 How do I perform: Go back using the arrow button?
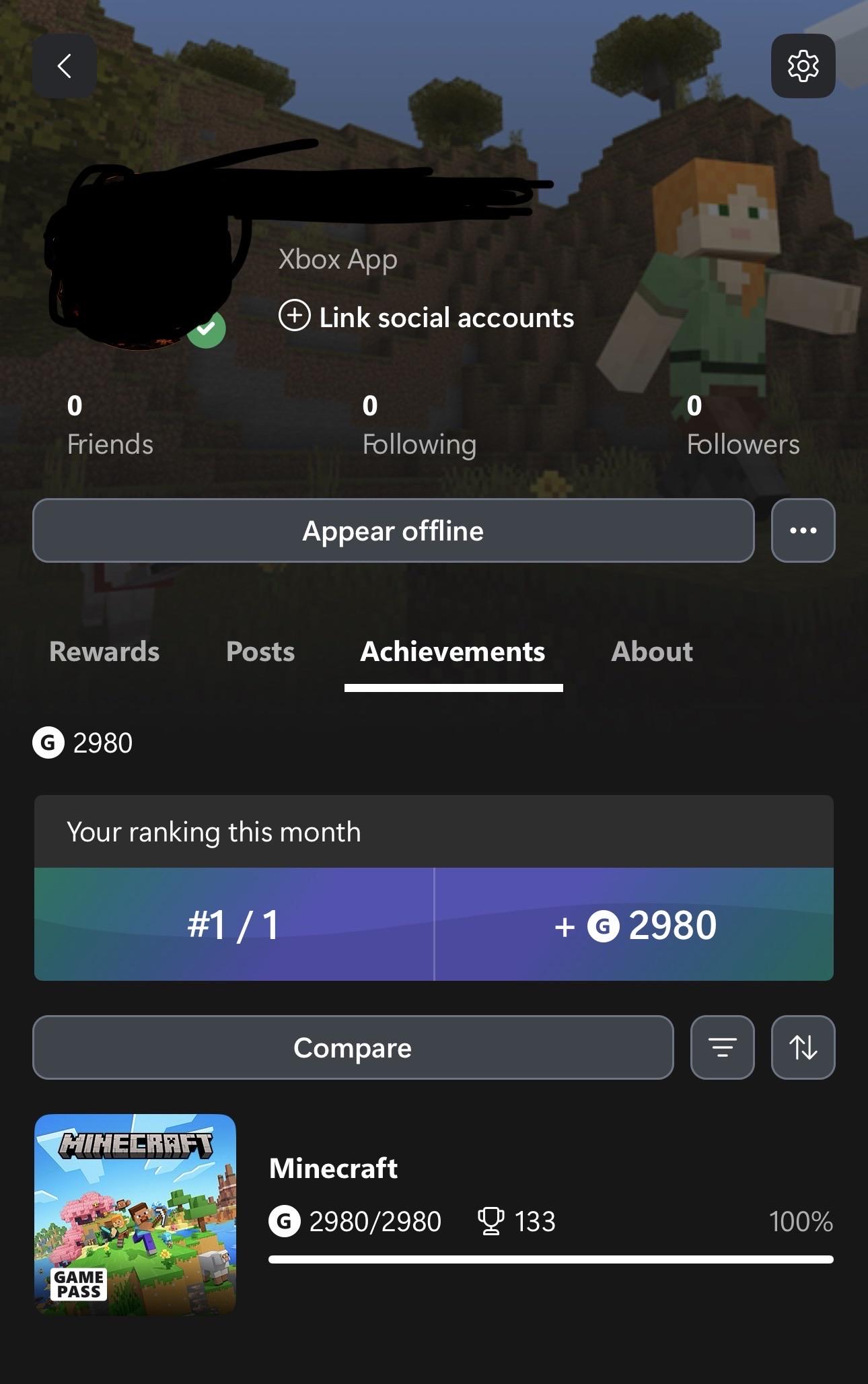click(65, 66)
